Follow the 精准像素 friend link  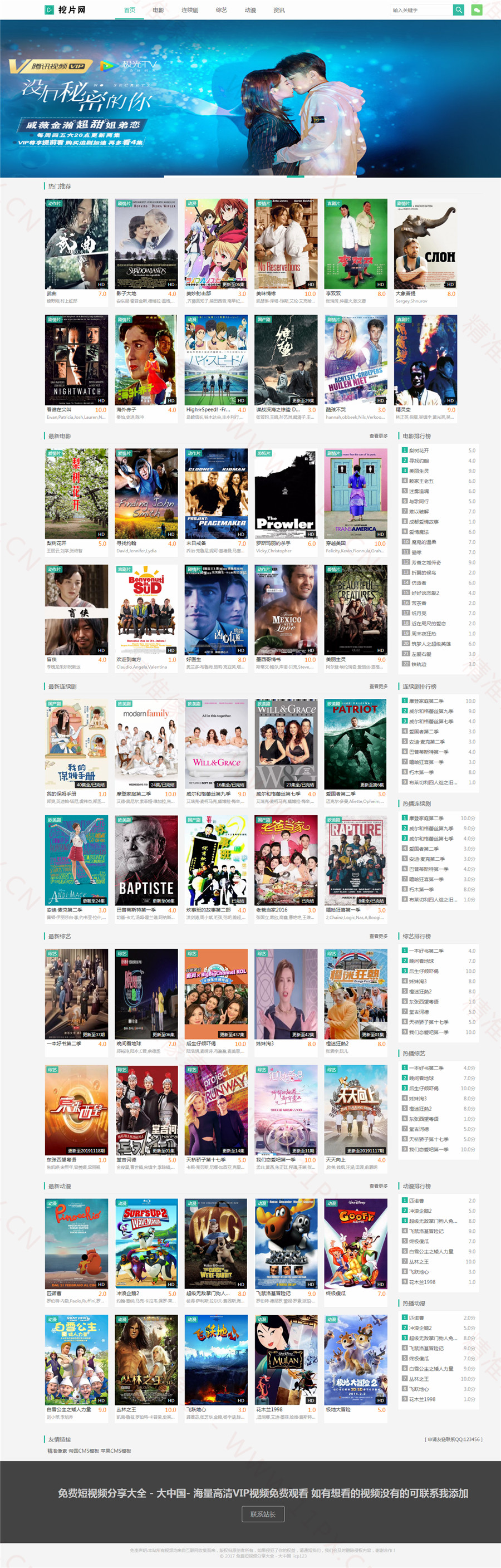point(57,1451)
